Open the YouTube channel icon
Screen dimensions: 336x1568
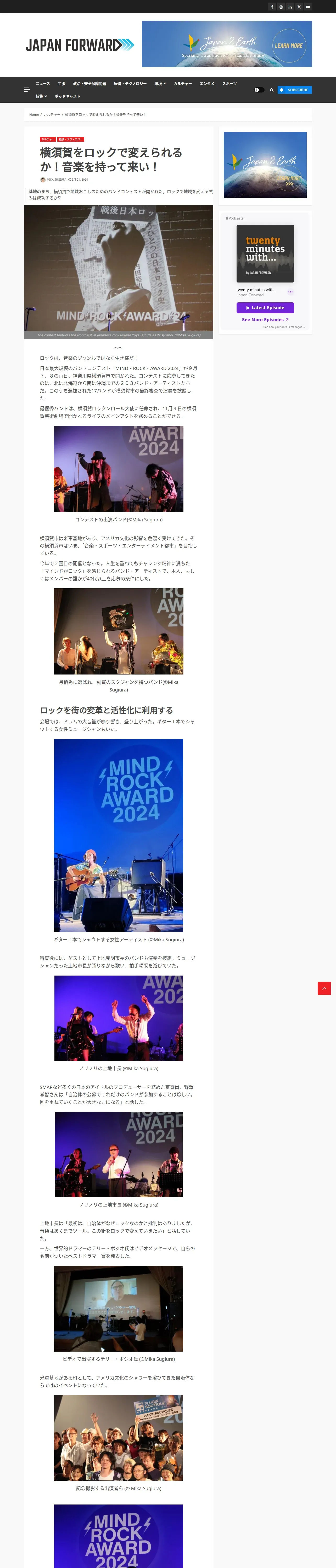point(308,7)
